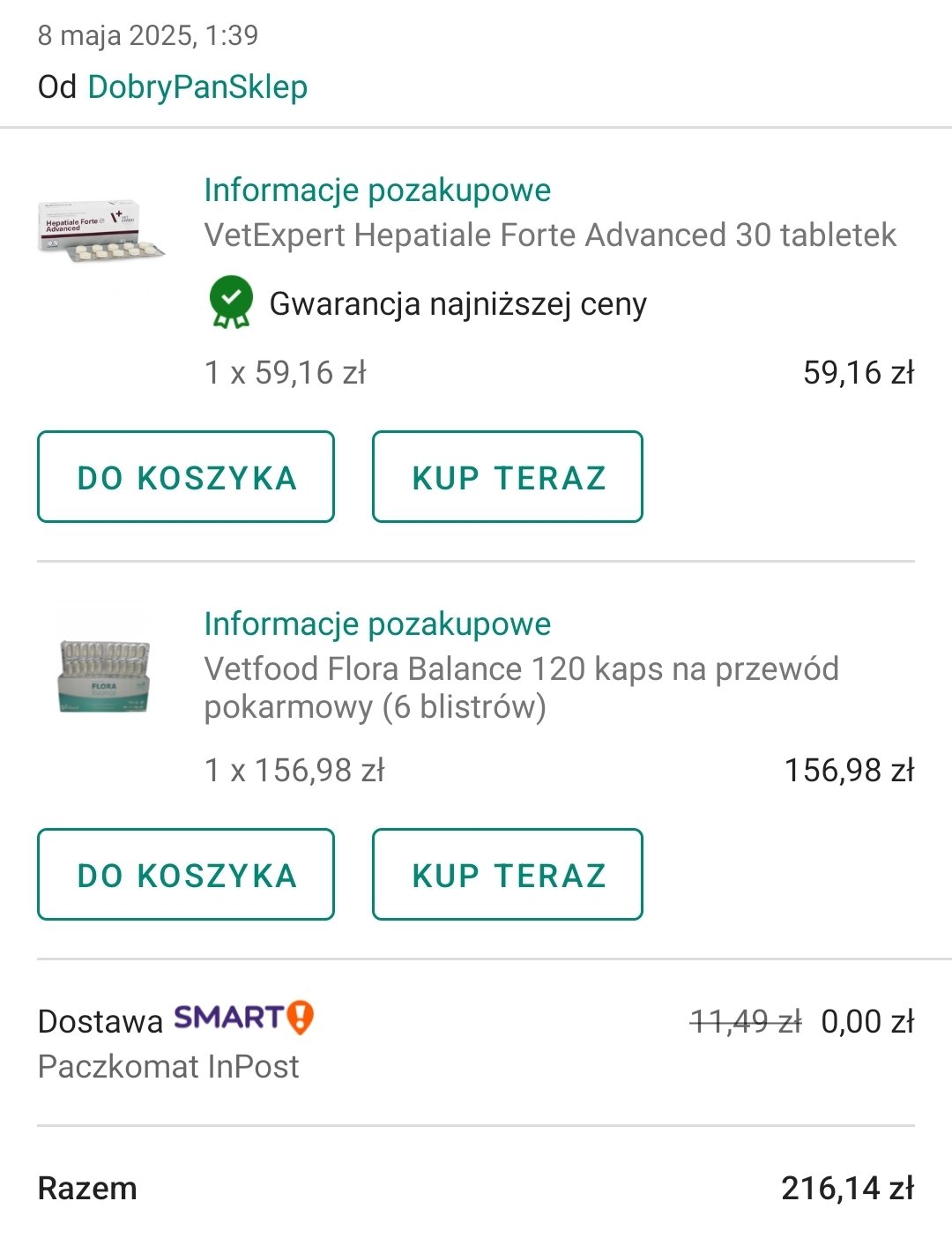Open post-purchase info for Vetfood Flora Balance
Image resolution: width=952 pixels, height=1246 pixels.
(377, 624)
